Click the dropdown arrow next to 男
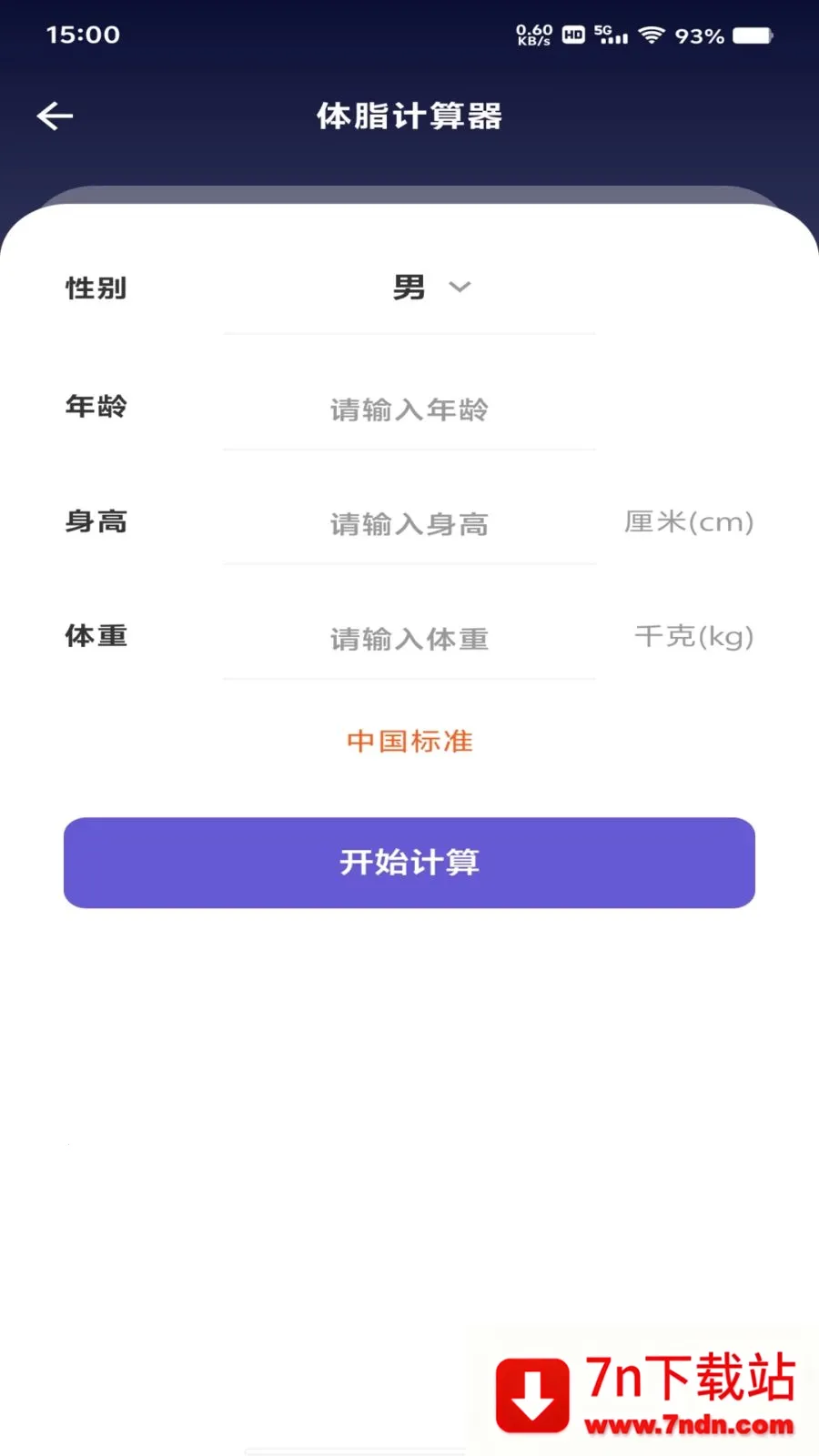 tap(460, 288)
